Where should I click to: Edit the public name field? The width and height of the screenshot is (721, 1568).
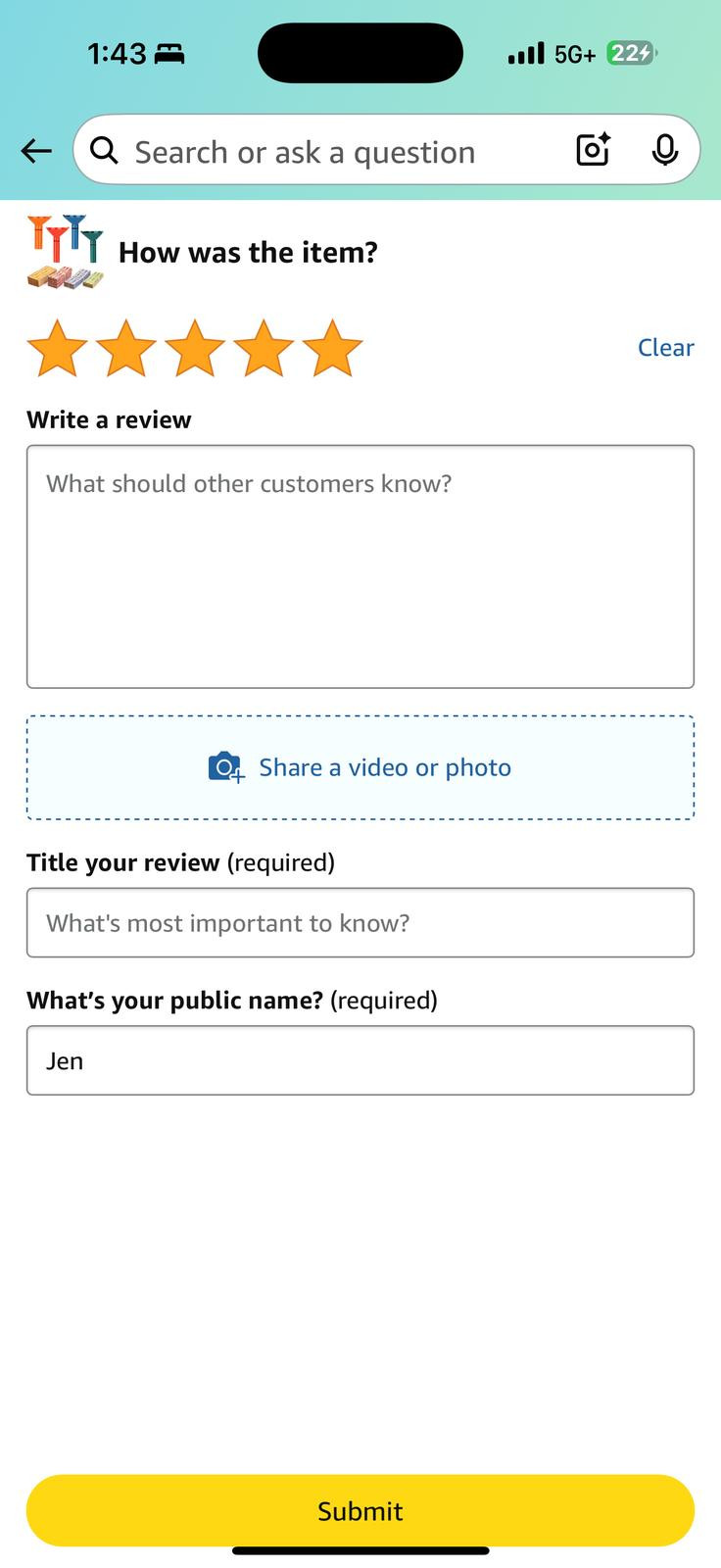(x=360, y=1060)
